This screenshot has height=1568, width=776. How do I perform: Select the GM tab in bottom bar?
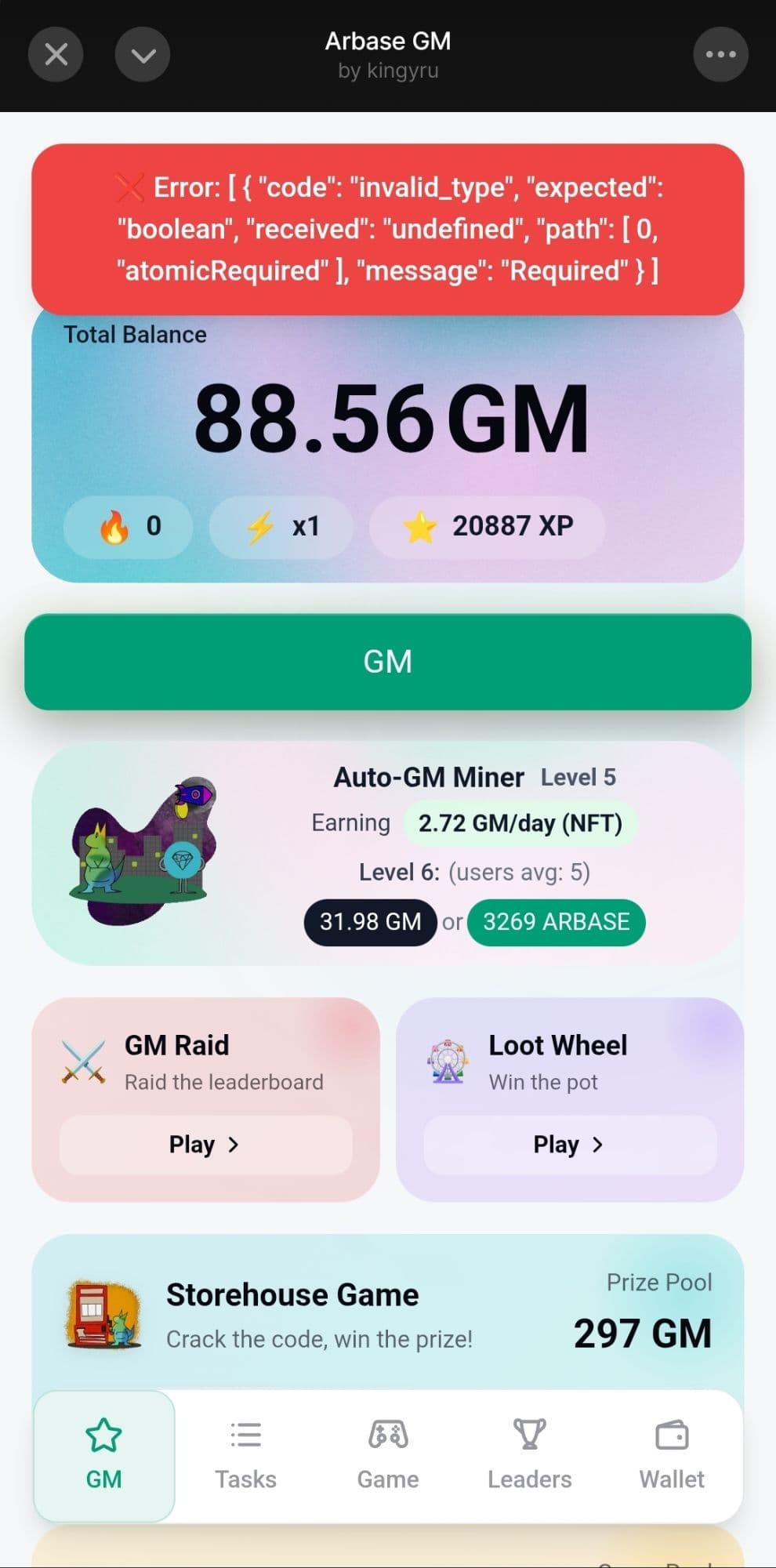pos(103,1456)
